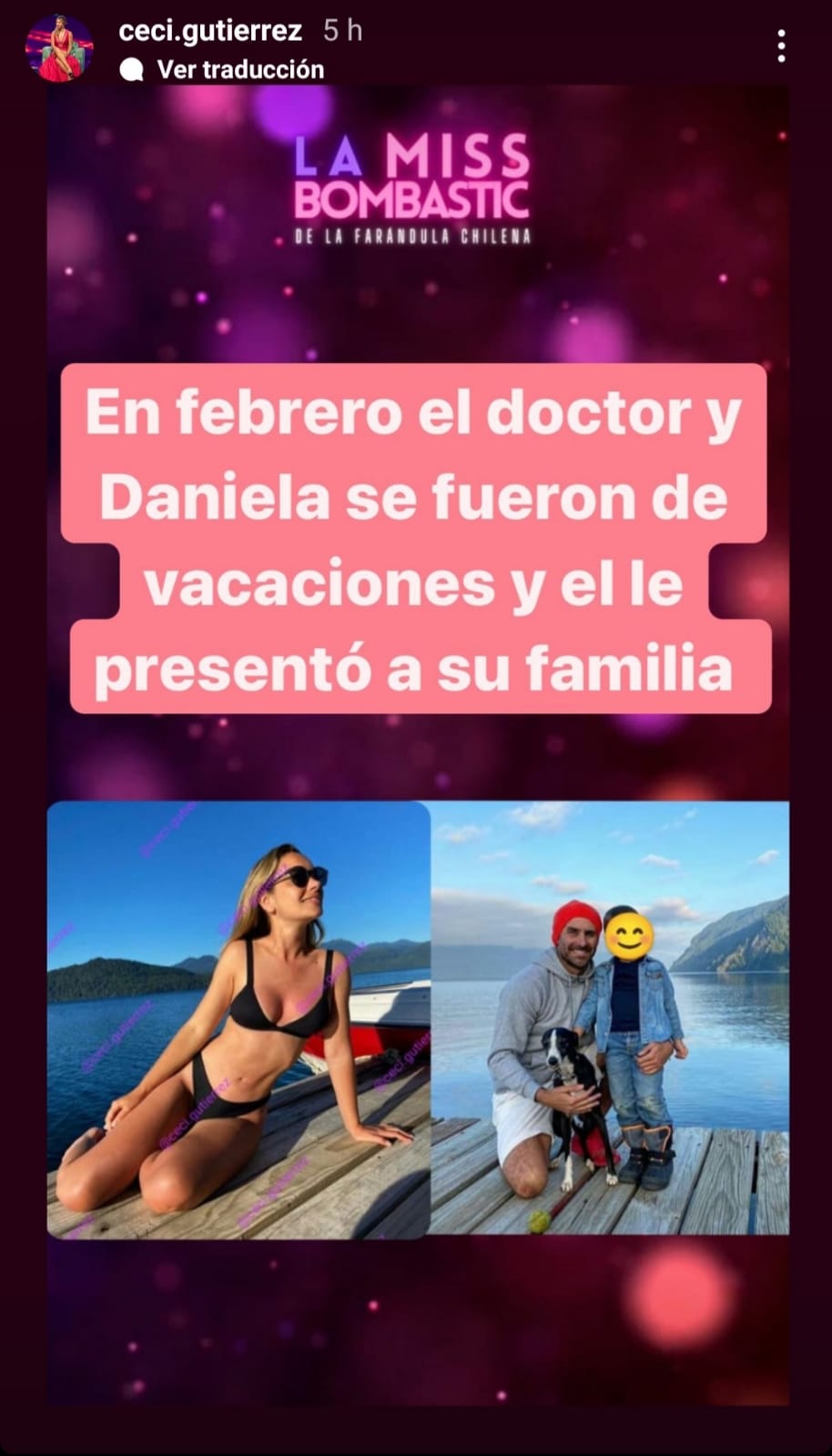The height and width of the screenshot is (1456, 832).
Task: Open ceci.gutierrez profile picture
Action: [x=59, y=47]
